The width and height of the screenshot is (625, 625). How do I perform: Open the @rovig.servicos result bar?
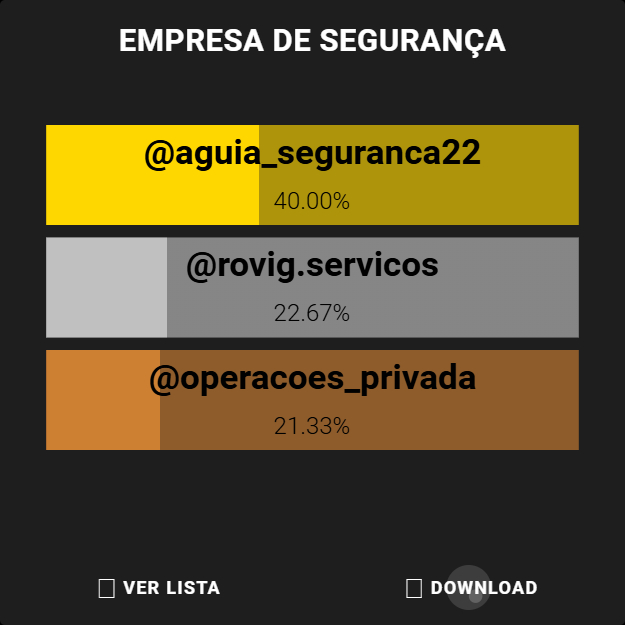click(x=312, y=287)
